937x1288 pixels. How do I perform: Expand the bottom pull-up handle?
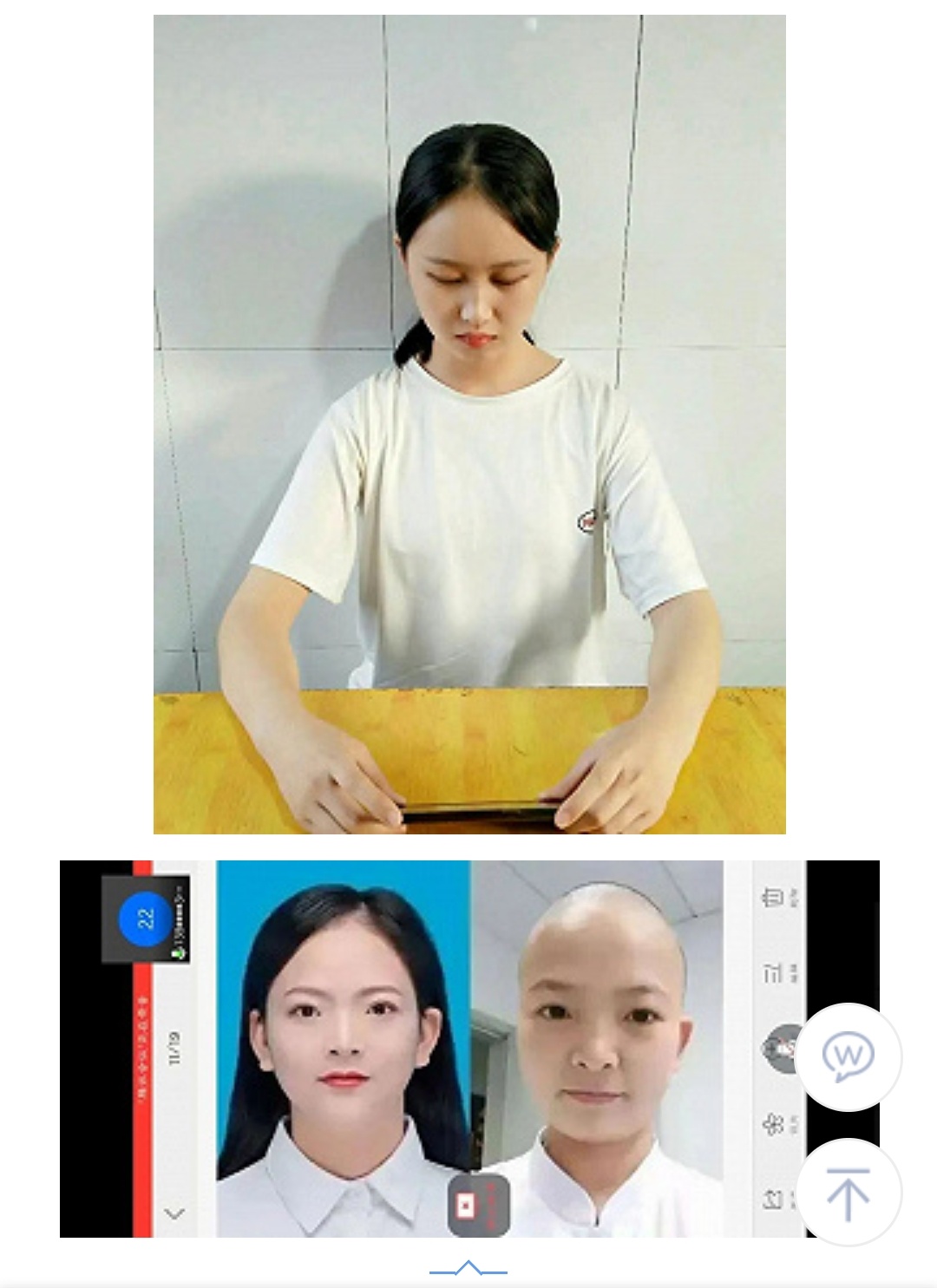[x=468, y=1269]
